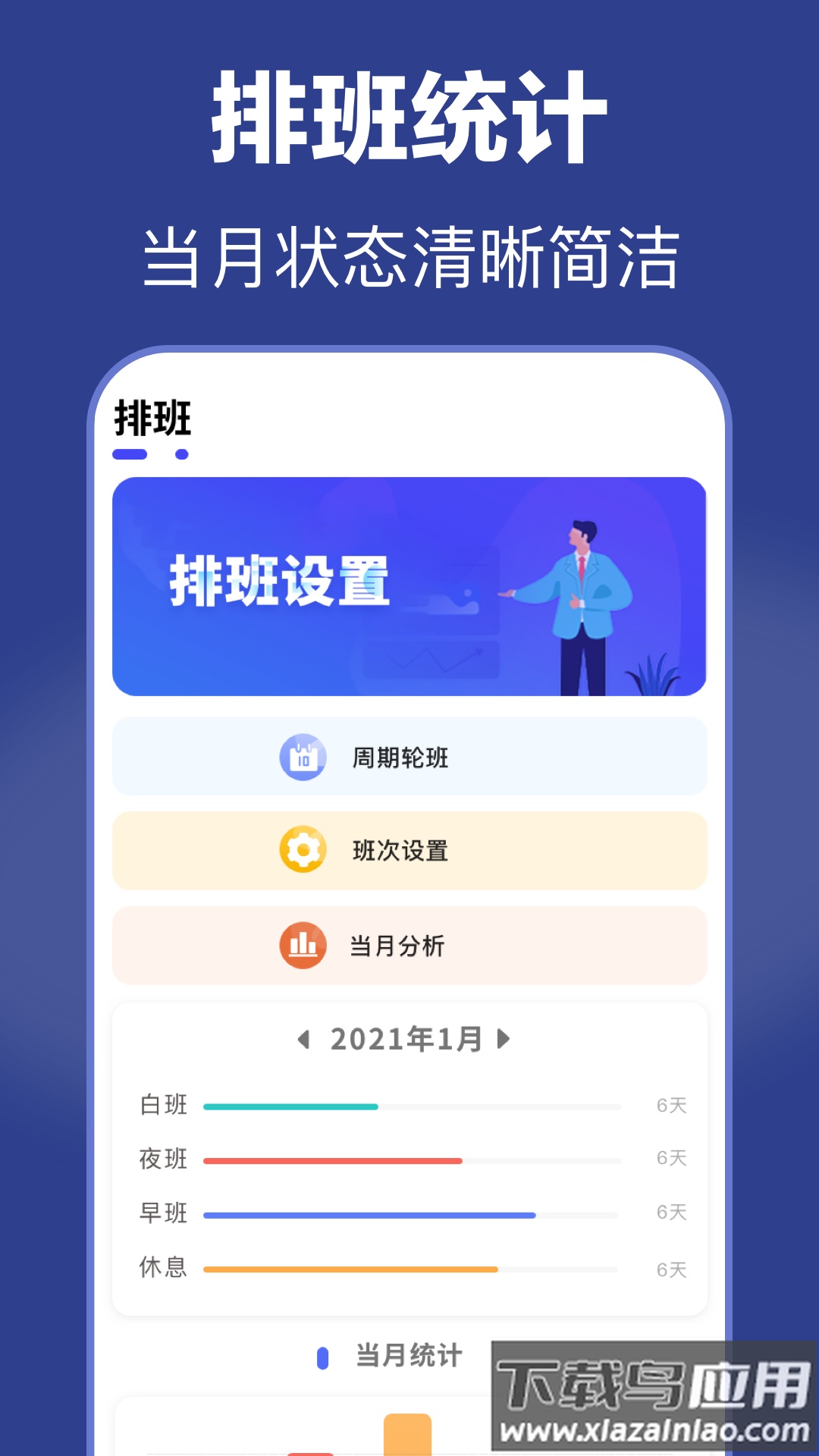Open the 排班设置 banner
The height and width of the screenshot is (1456, 819).
click(x=409, y=586)
